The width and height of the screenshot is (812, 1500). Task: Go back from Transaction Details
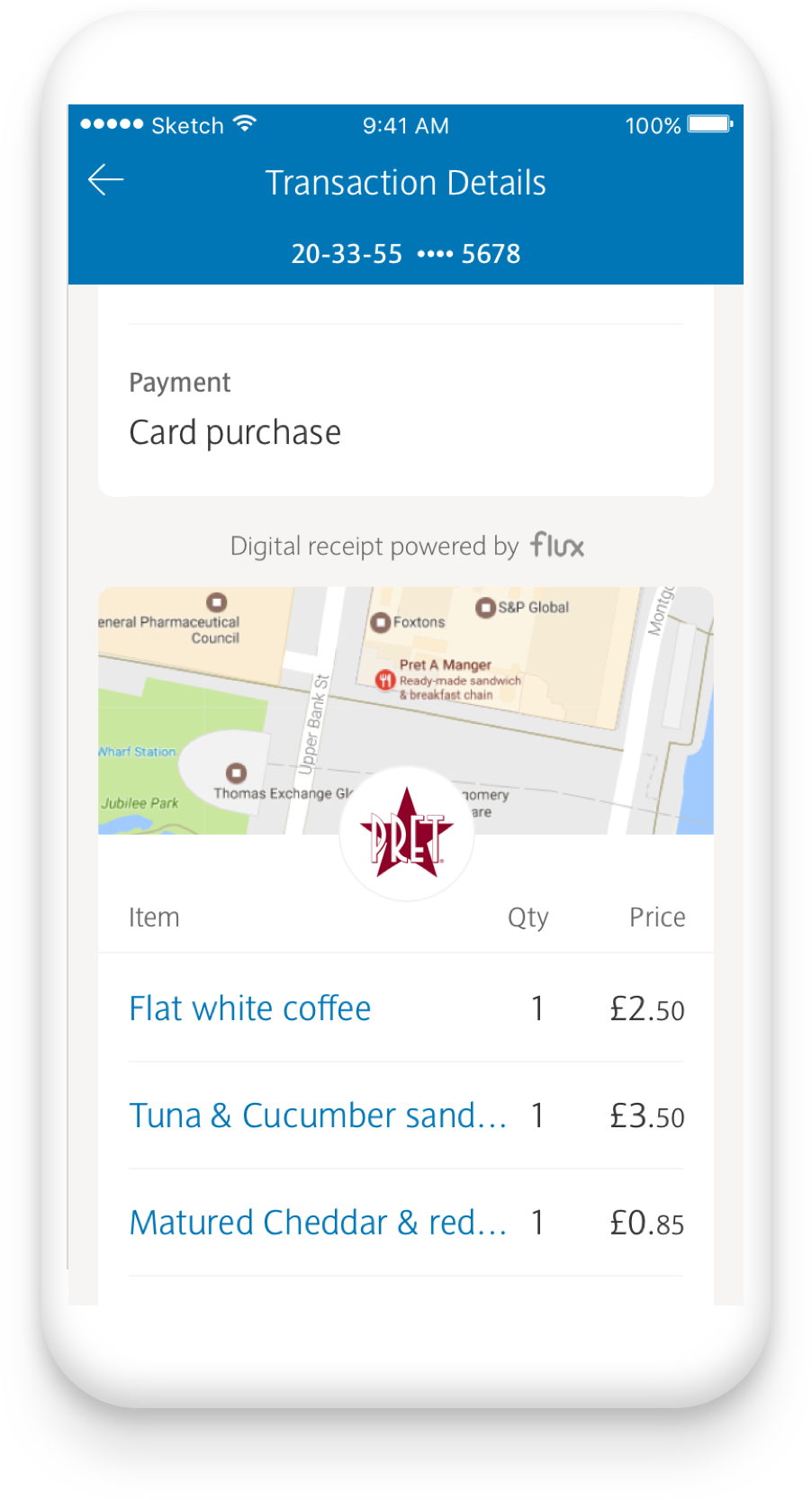coord(105,180)
